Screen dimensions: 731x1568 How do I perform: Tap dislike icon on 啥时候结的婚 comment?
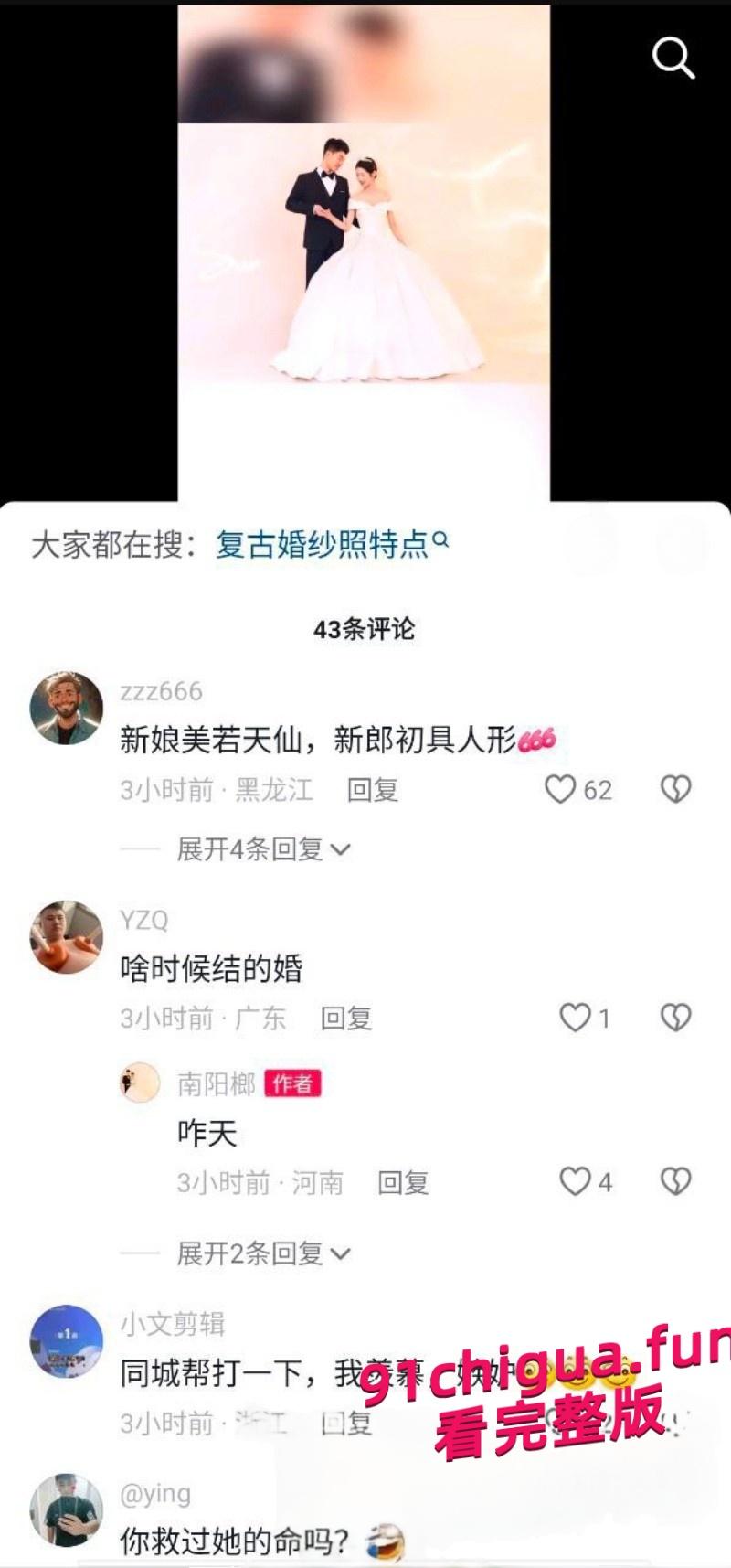pos(675,1017)
